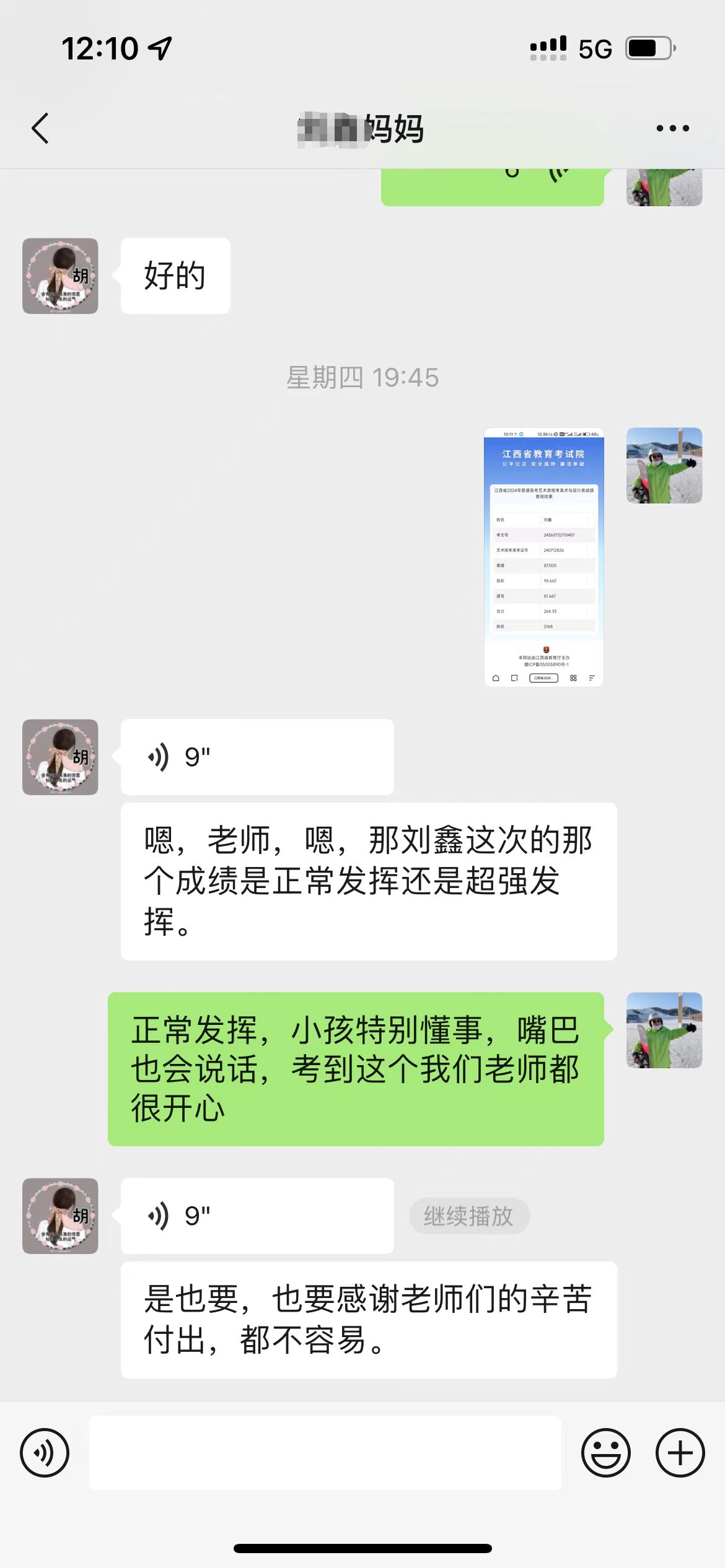The width and height of the screenshot is (725, 1568).
Task: Open my own avatar next to 正常发挥 message
Action: point(664,1030)
